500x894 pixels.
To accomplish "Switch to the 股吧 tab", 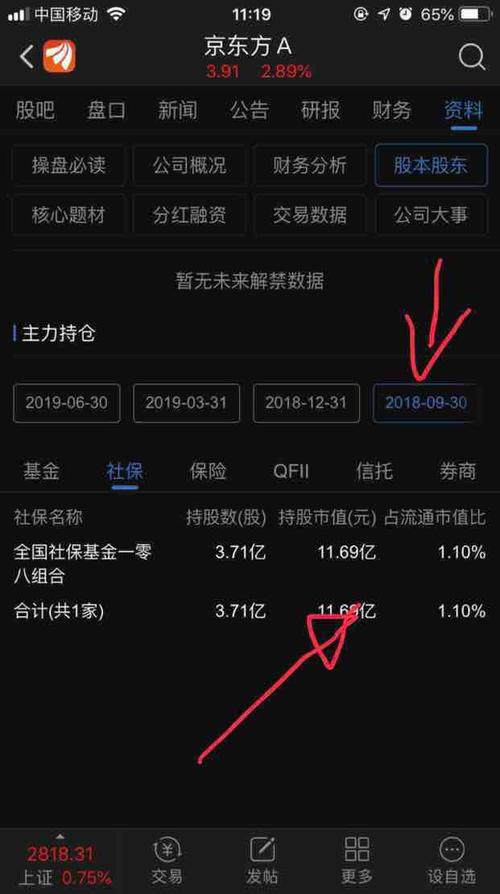I will point(35,109).
